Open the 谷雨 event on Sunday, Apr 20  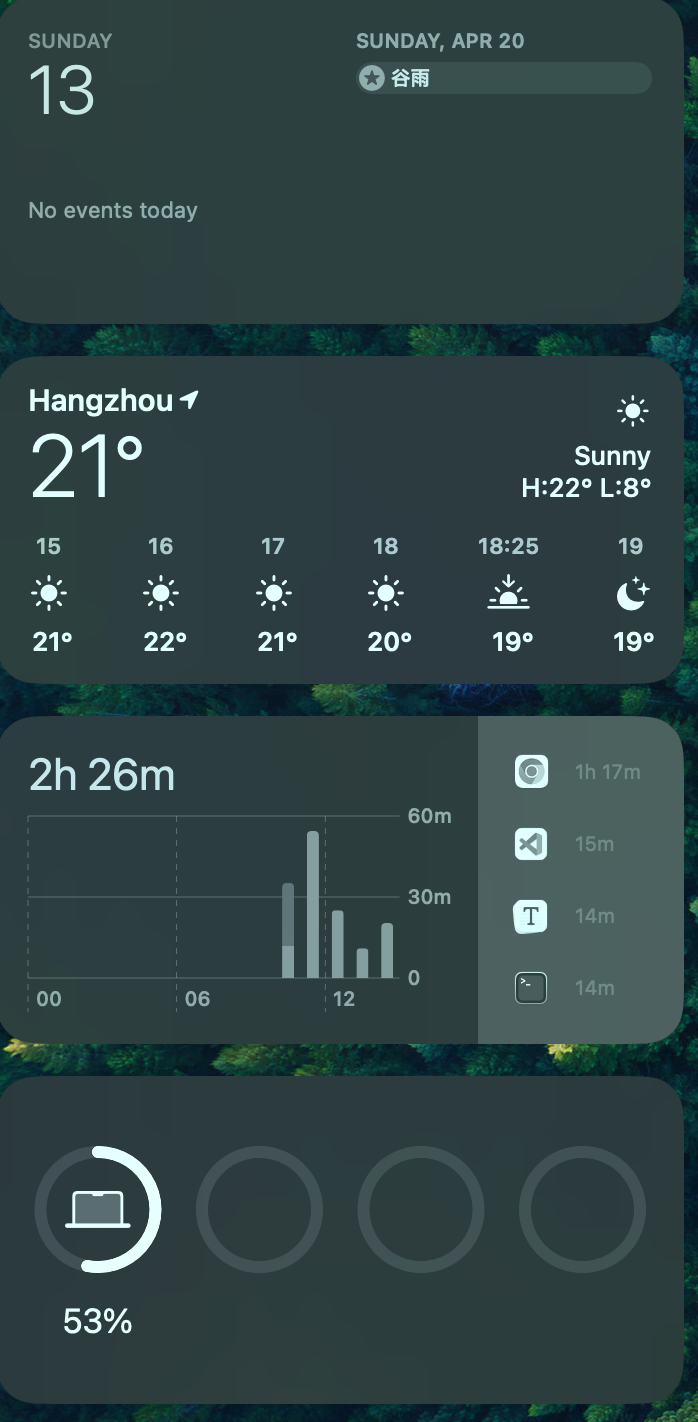coord(503,78)
